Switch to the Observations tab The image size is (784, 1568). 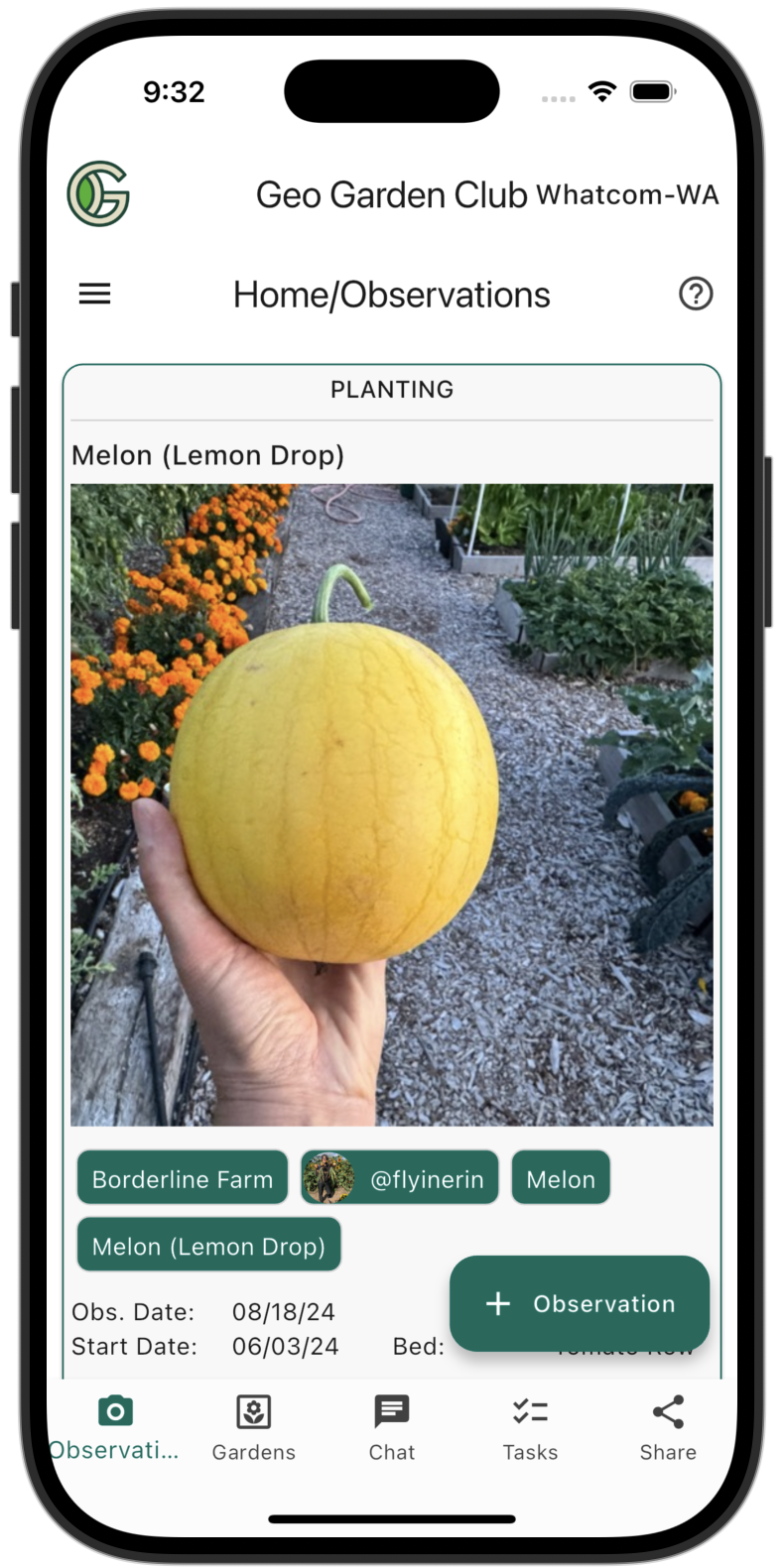(x=115, y=1428)
